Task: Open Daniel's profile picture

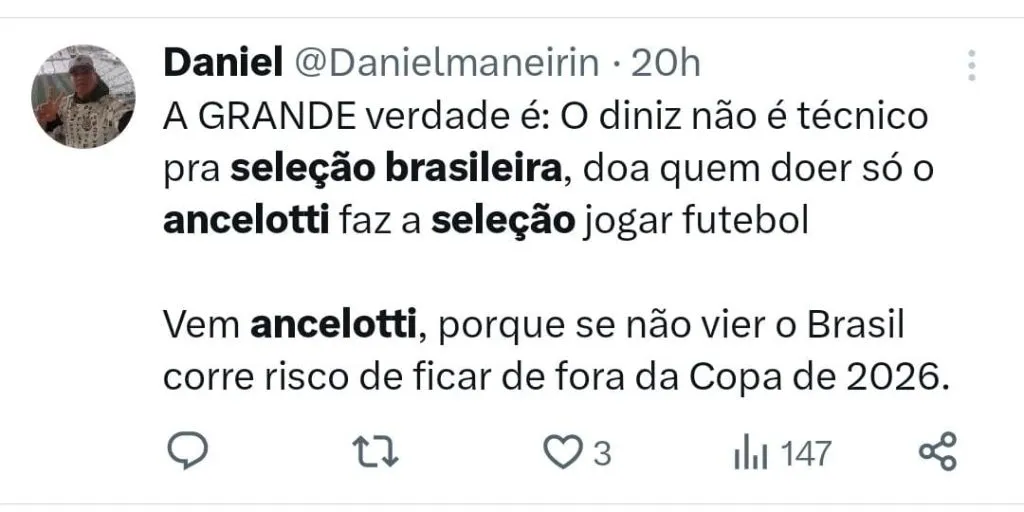Action: [84, 96]
